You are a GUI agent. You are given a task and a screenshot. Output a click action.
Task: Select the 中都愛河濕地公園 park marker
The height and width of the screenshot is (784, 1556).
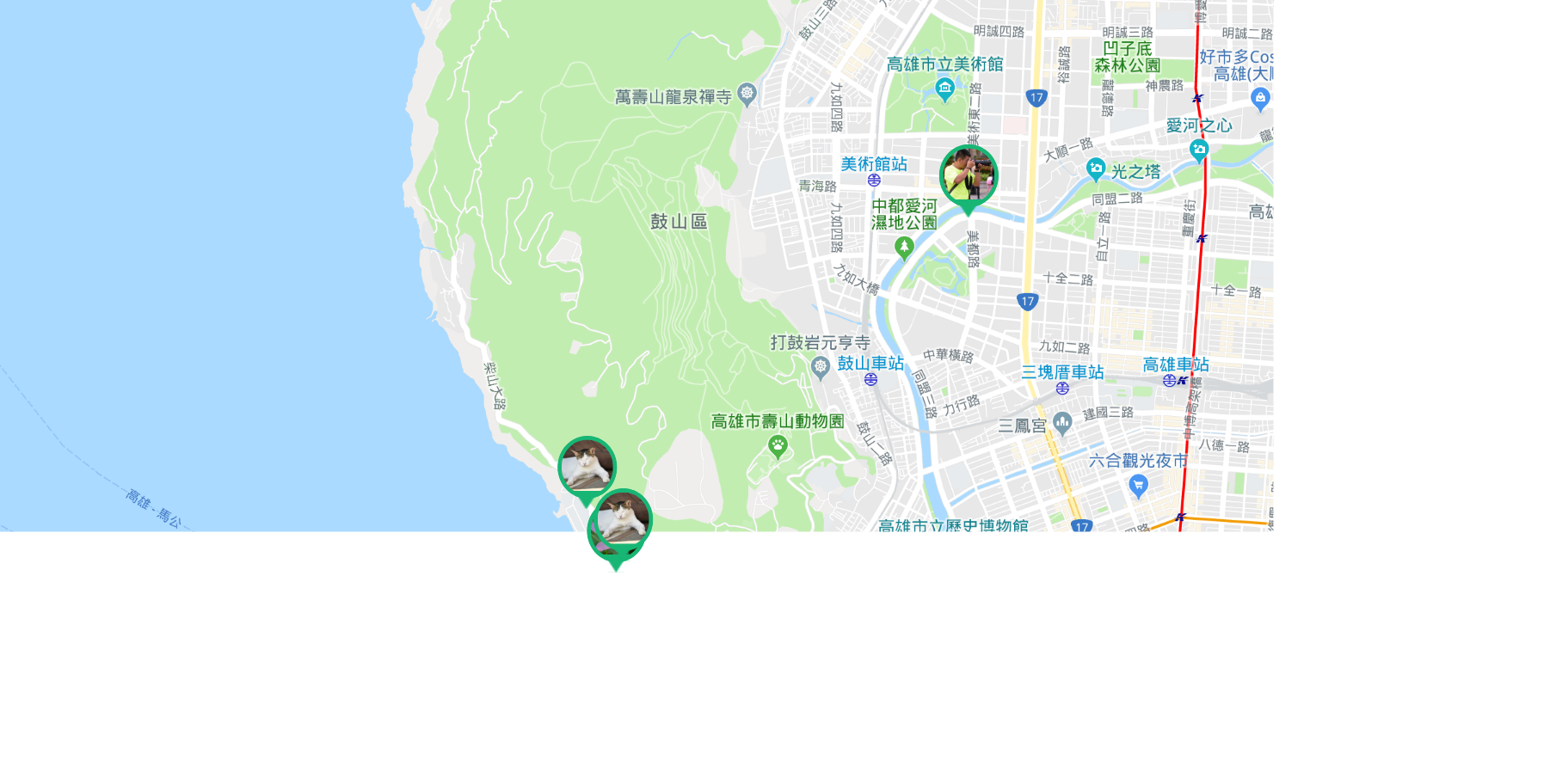903,247
